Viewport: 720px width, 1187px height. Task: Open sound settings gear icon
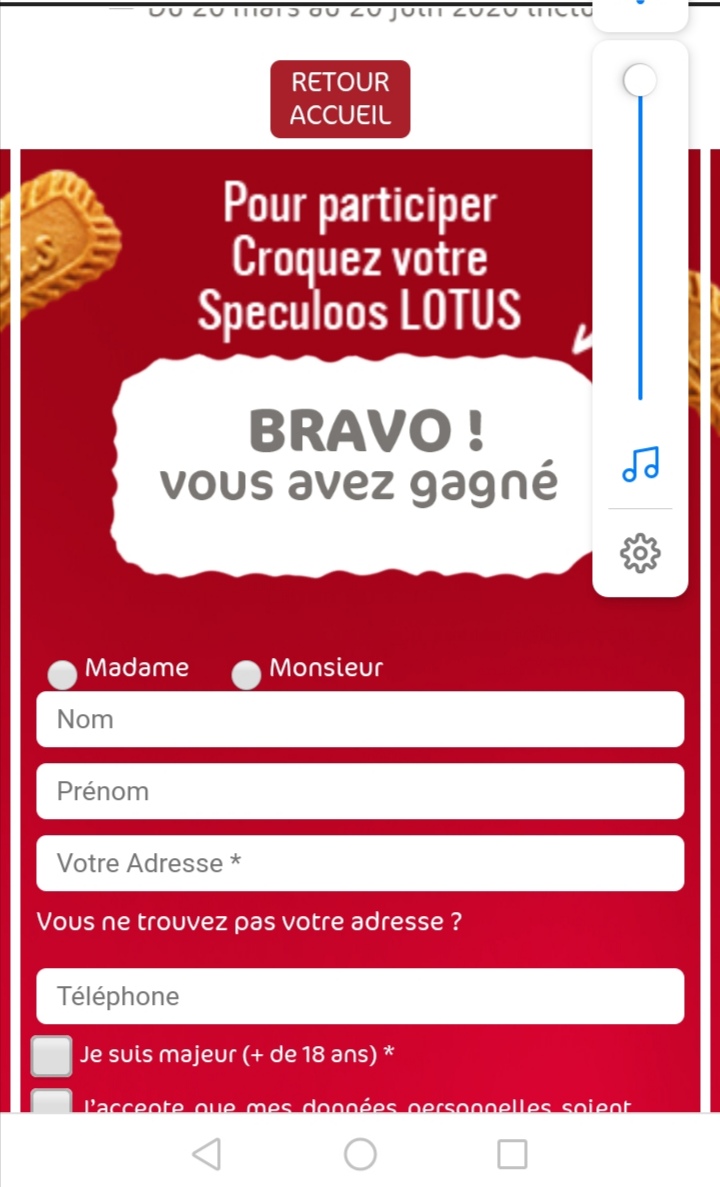point(641,553)
